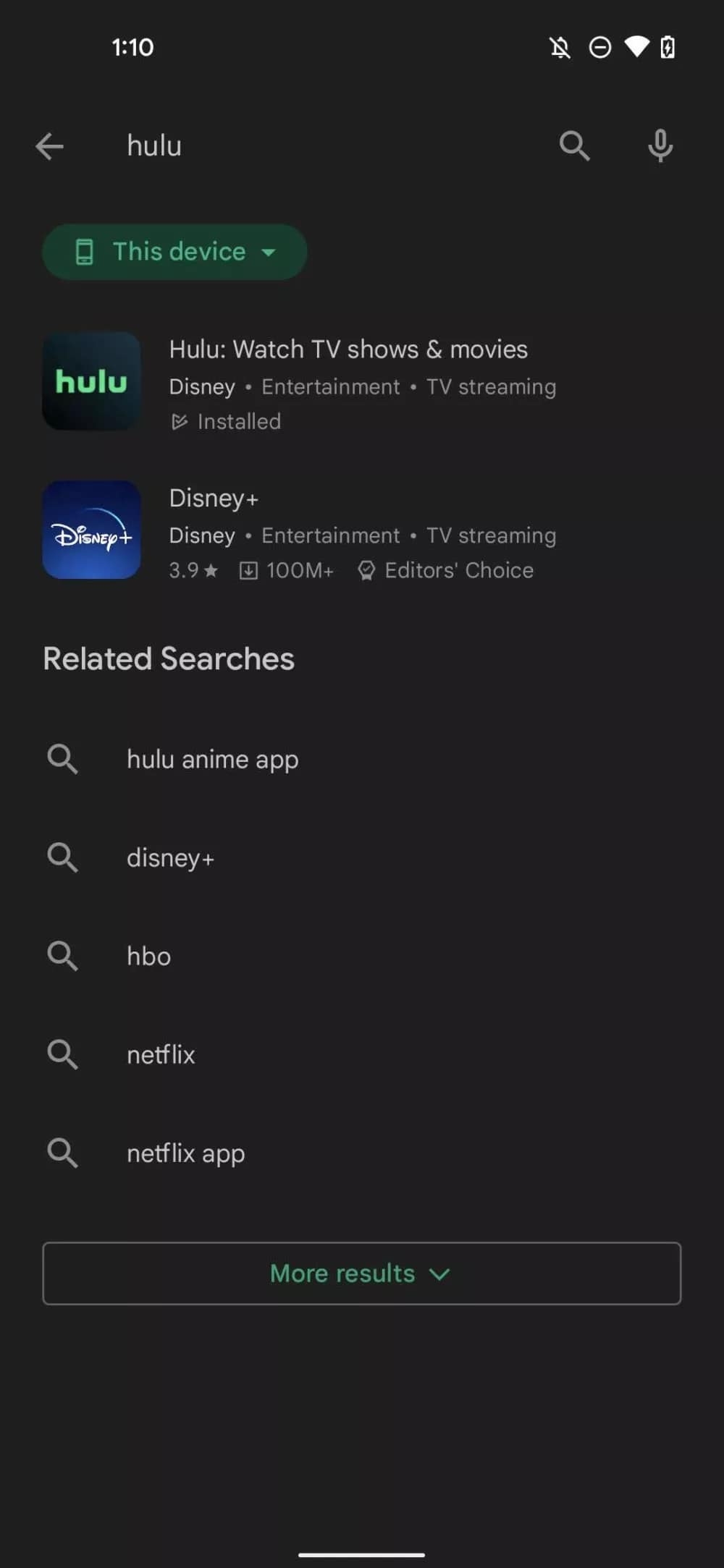Select related search 'netflix app'
Image resolution: width=724 pixels, height=1568 pixels.
click(186, 1153)
